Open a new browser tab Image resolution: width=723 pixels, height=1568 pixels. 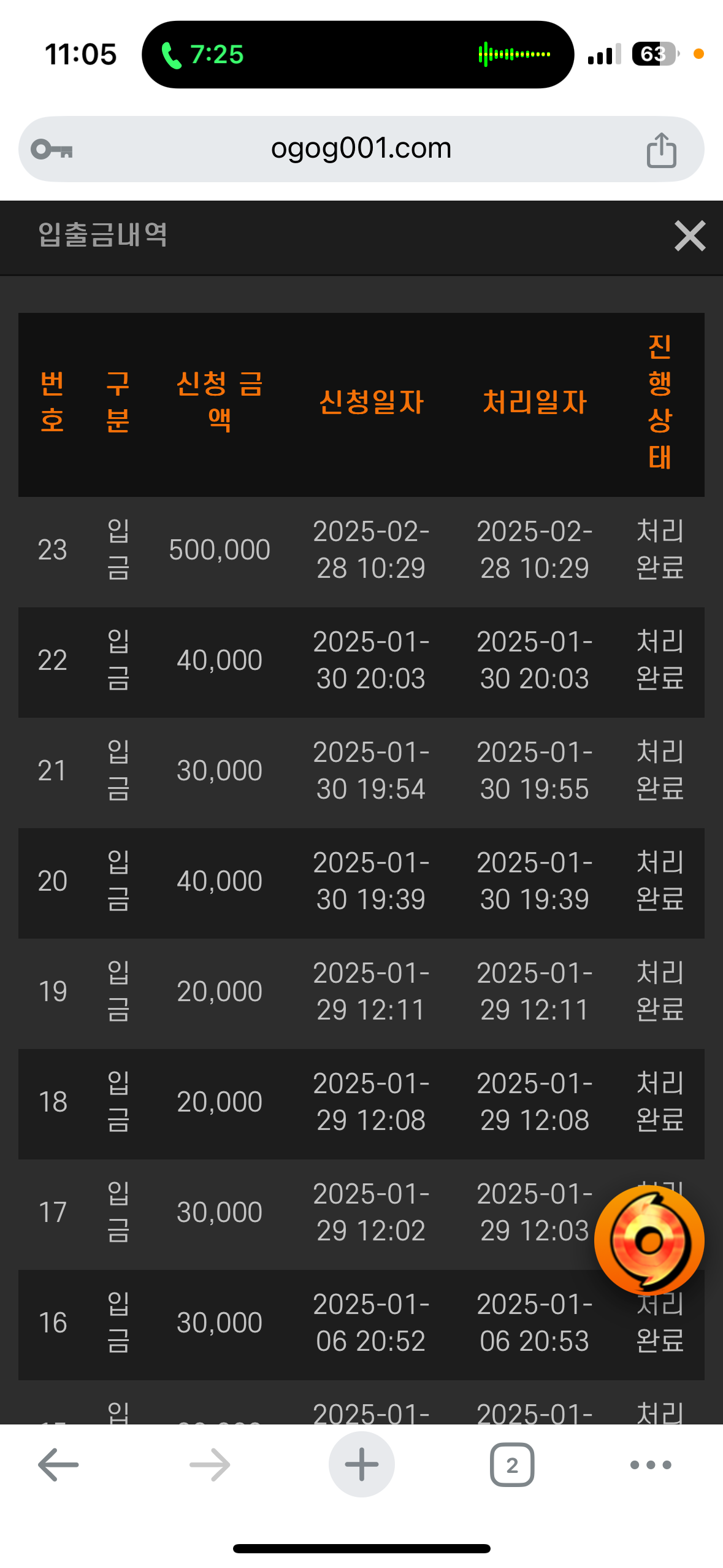click(x=361, y=1464)
